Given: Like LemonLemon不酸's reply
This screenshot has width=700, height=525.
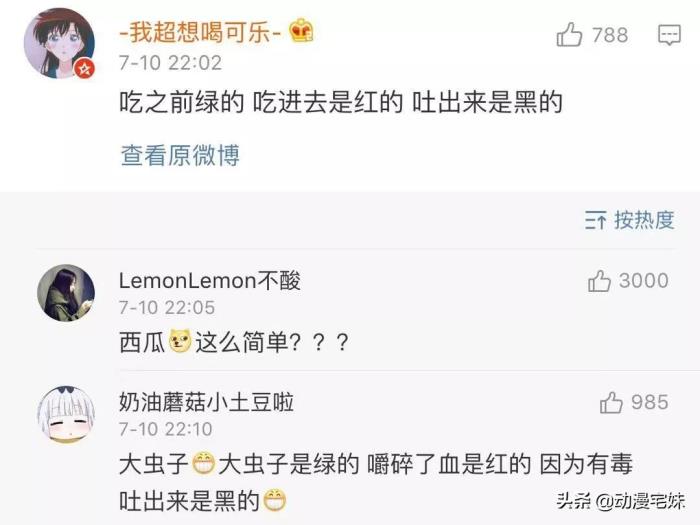Looking at the screenshot, I should (600, 281).
